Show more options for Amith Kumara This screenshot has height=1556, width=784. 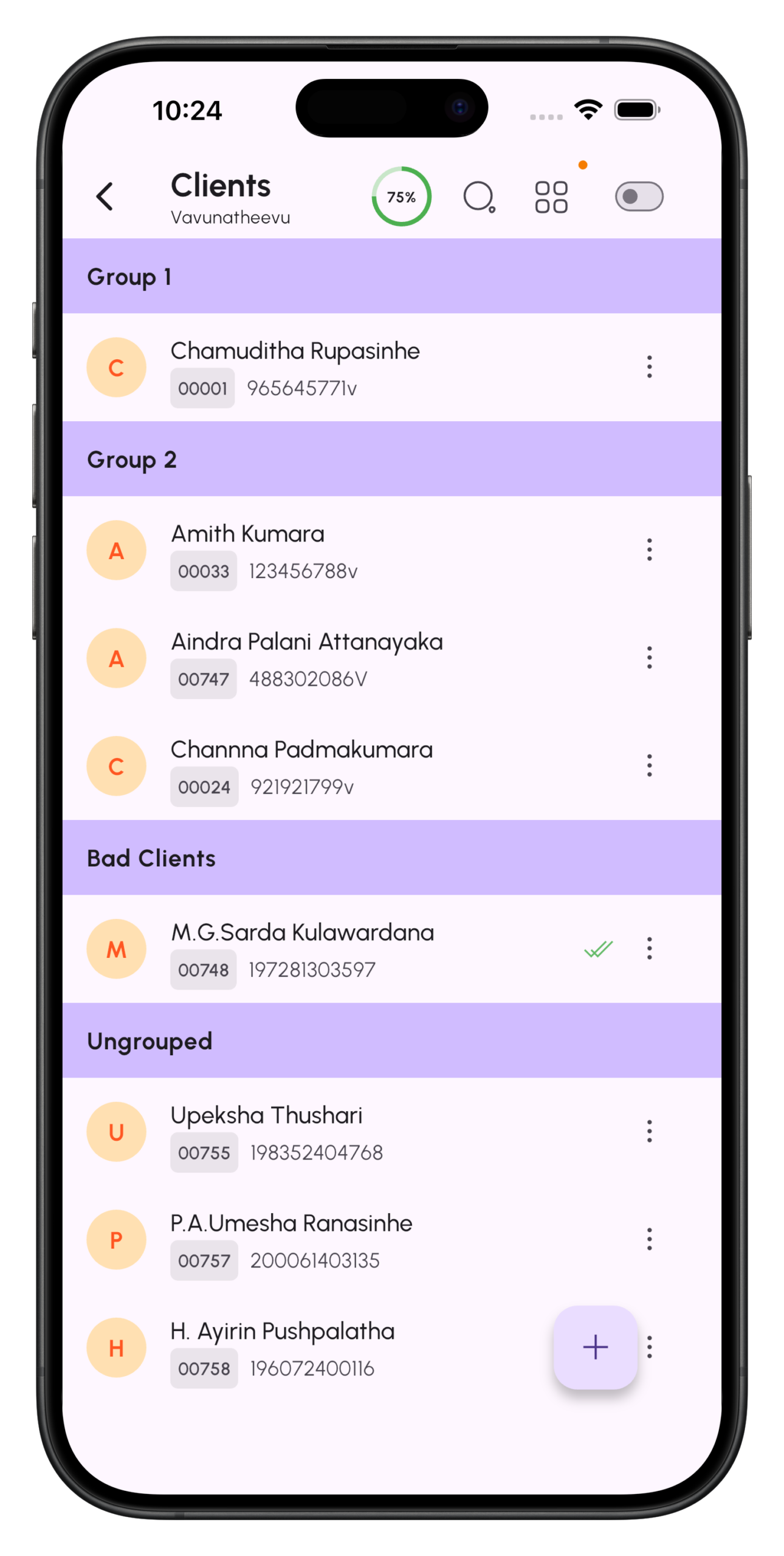click(649, 549)
